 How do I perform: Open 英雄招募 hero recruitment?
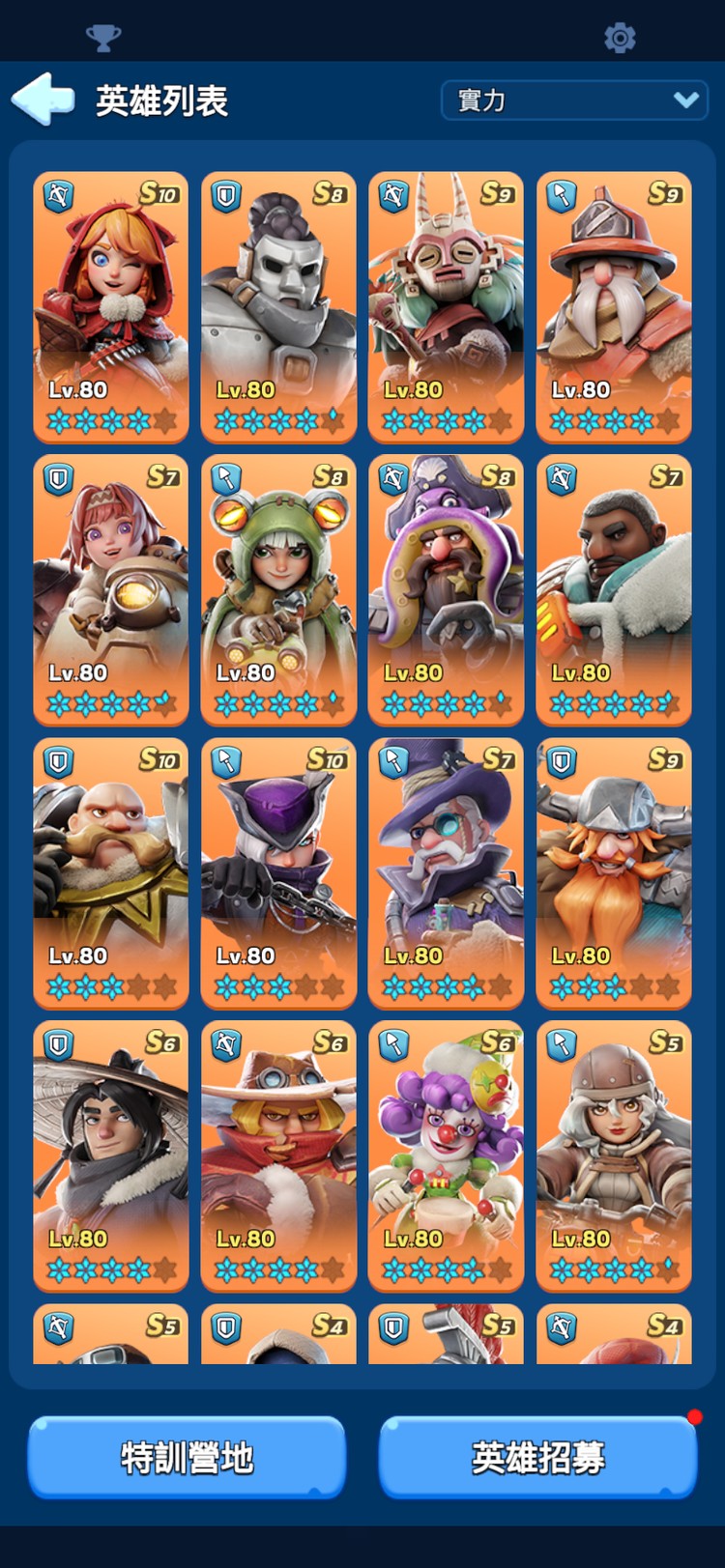tap(537, 1457)
